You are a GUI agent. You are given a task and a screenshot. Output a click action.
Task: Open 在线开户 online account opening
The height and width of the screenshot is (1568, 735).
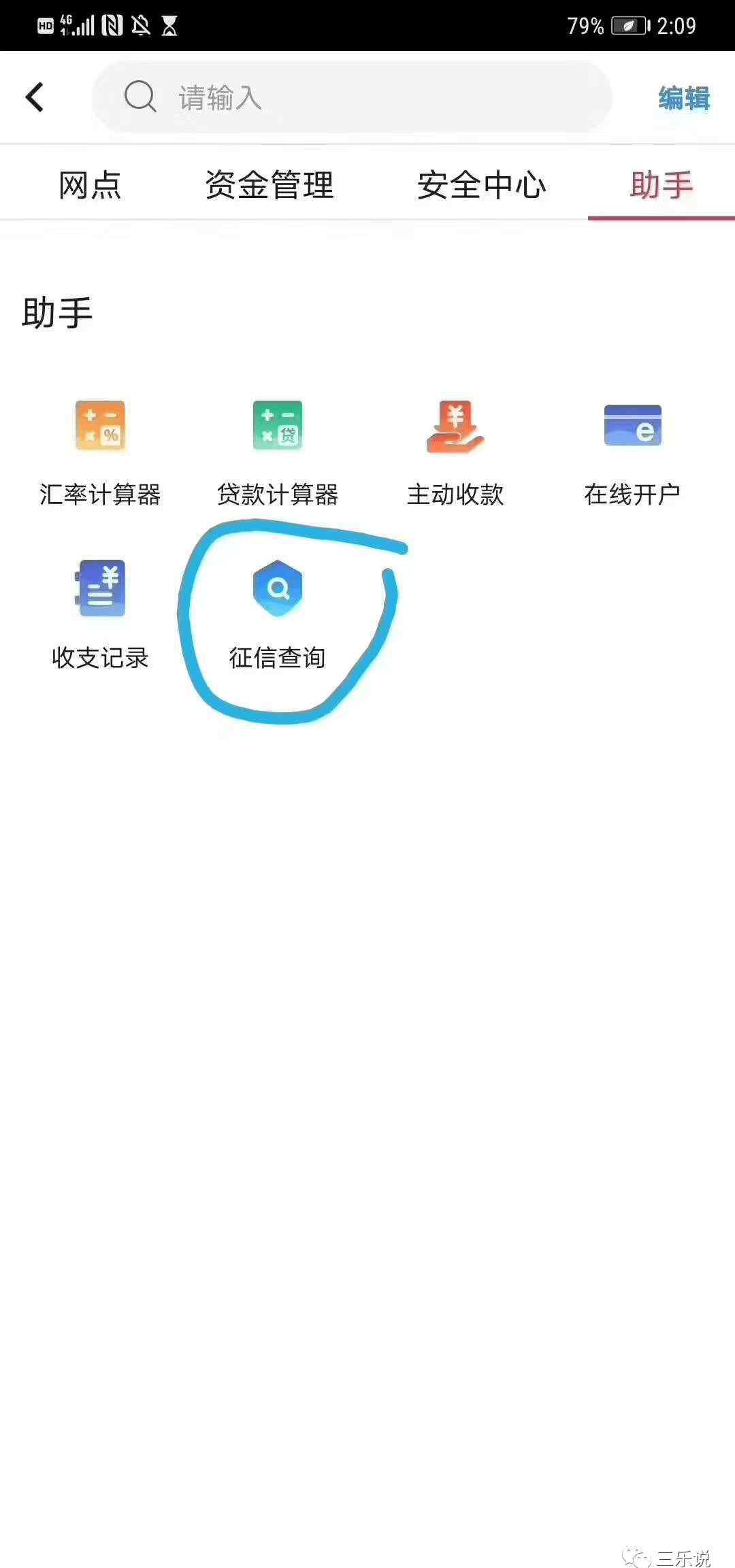pos(632,449)
